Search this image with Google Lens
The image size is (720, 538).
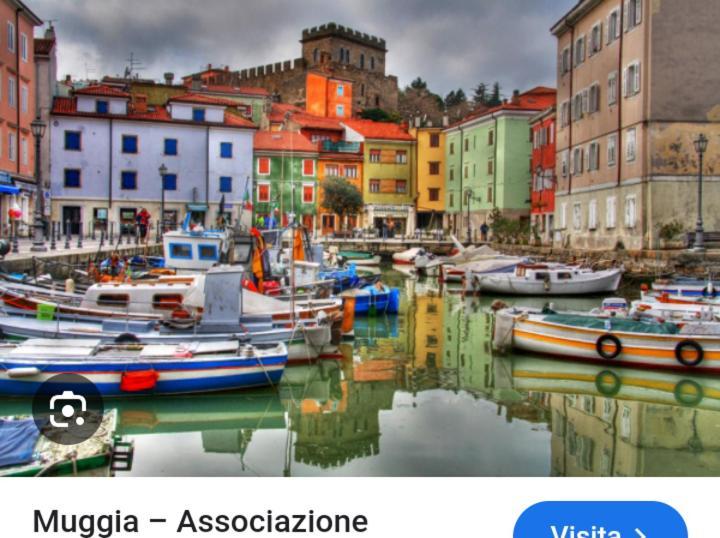click(x=67, y=409)
